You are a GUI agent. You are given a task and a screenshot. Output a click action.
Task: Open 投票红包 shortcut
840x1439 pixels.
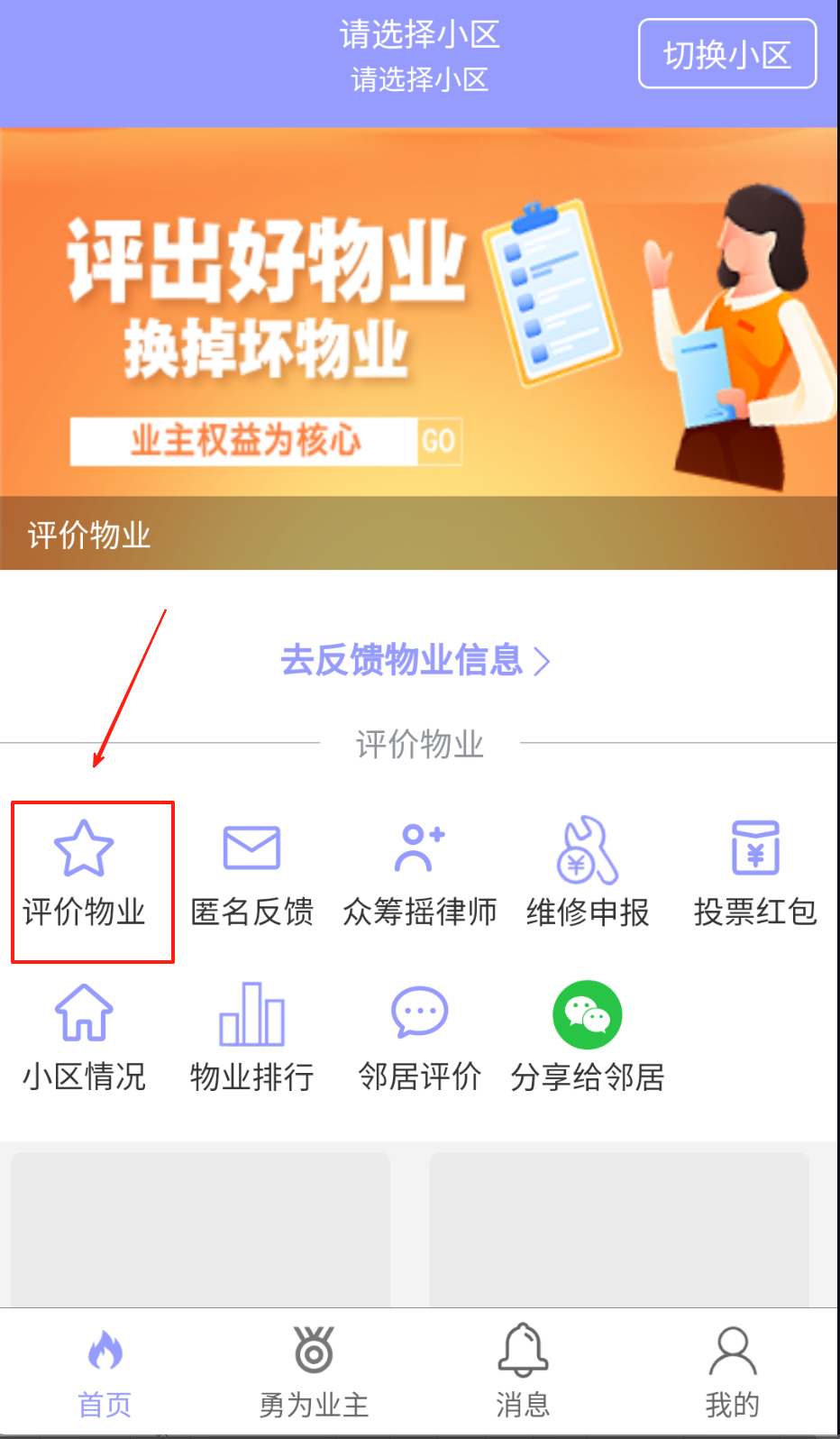pyautogui.click(x=754, y=873)
